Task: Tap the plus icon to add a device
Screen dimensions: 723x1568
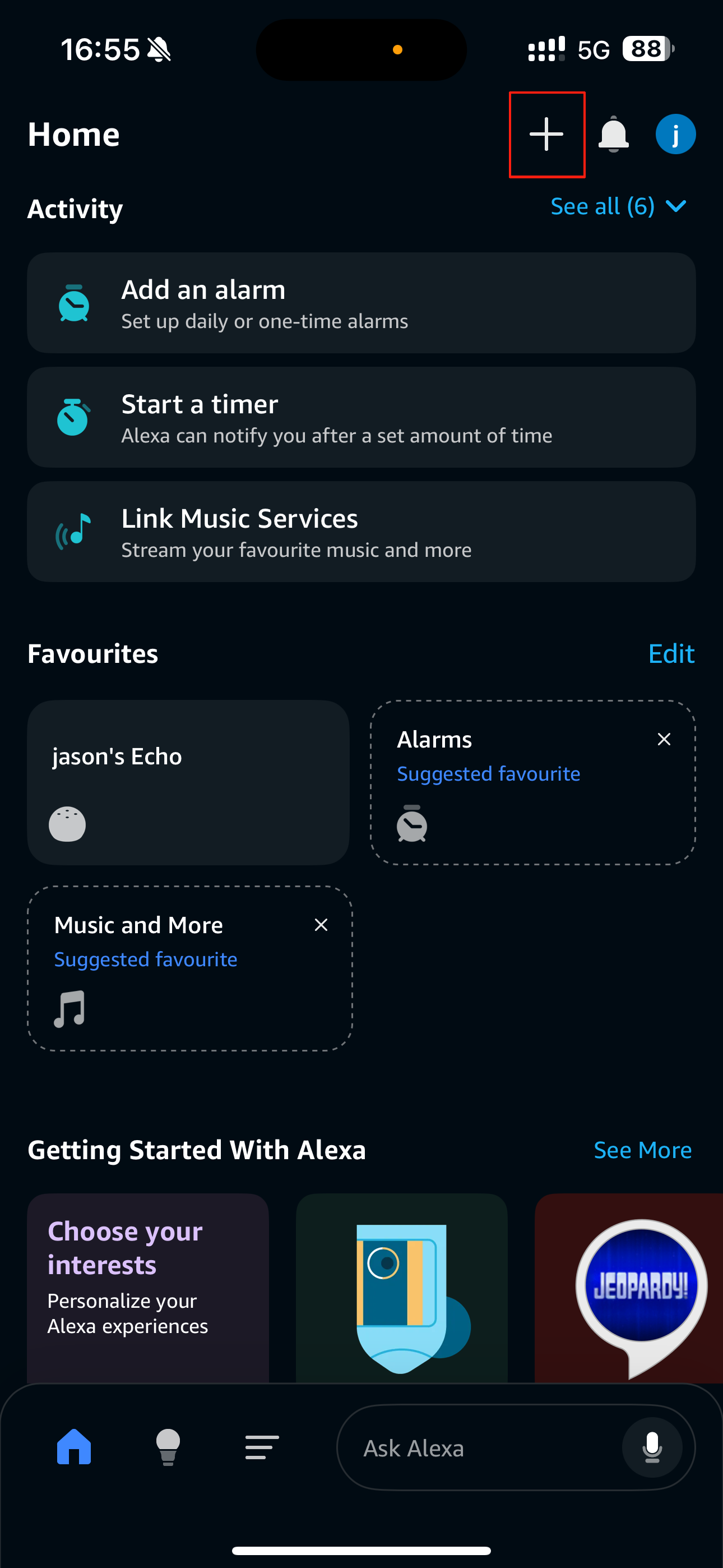Action: coord(546,134)
